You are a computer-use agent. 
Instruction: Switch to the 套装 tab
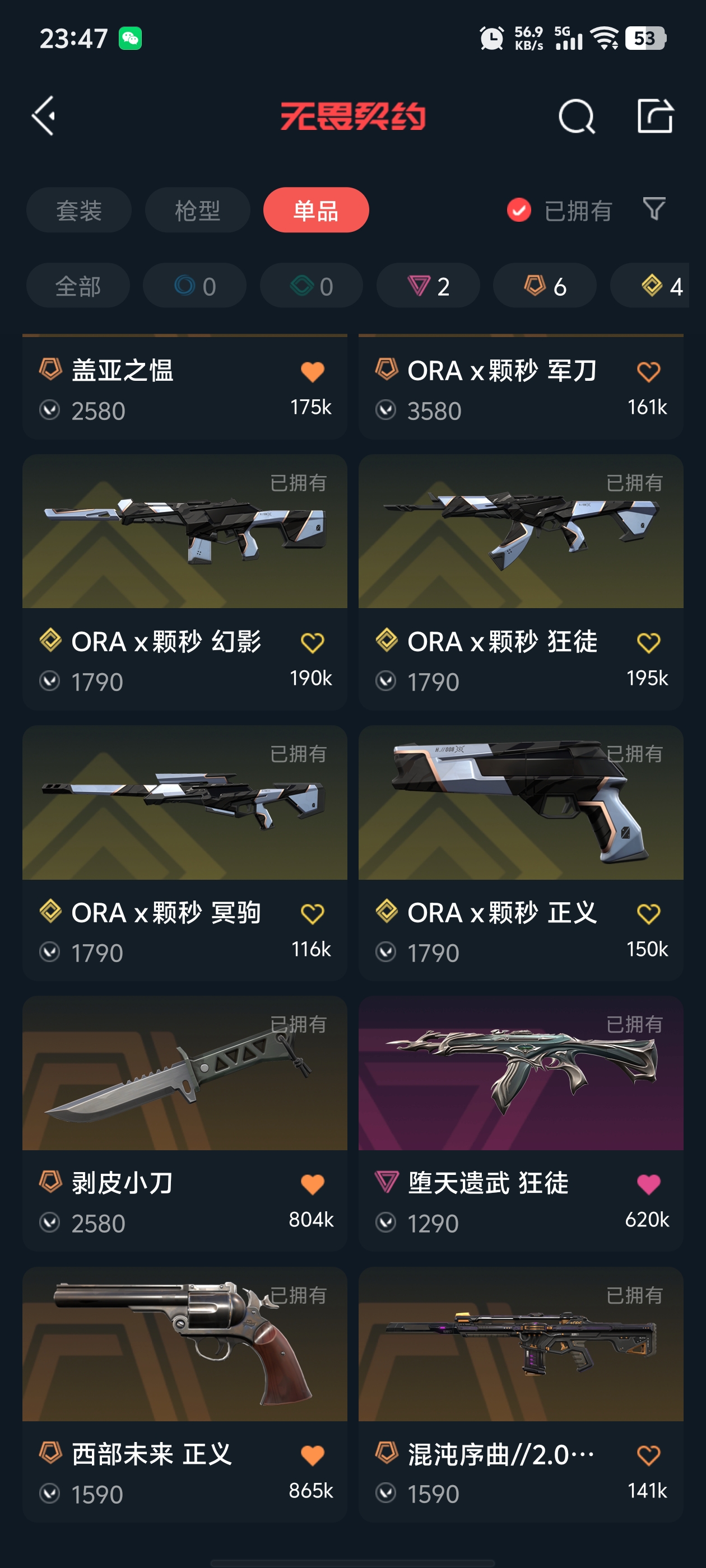click(78, 211)
